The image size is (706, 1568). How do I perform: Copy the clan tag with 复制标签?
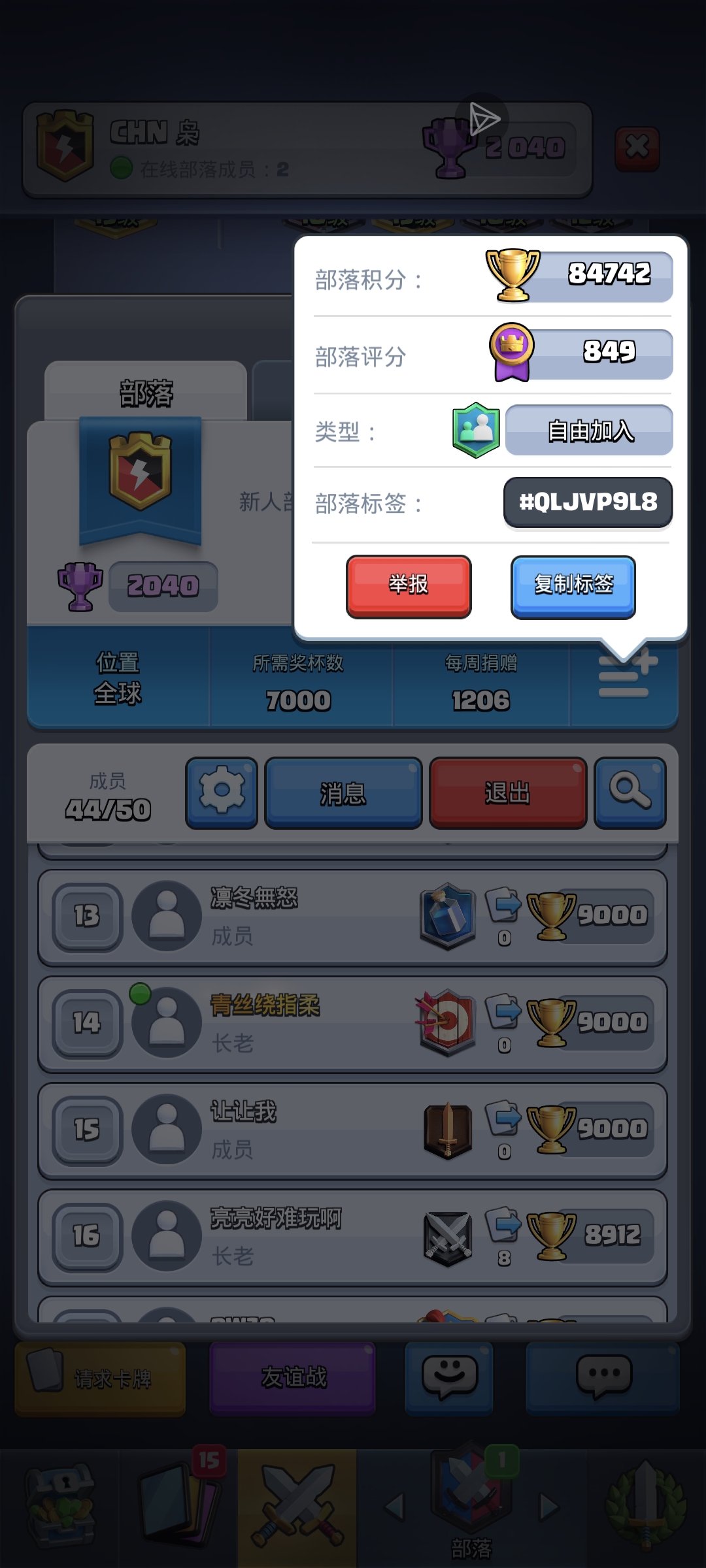click(573, 585)
